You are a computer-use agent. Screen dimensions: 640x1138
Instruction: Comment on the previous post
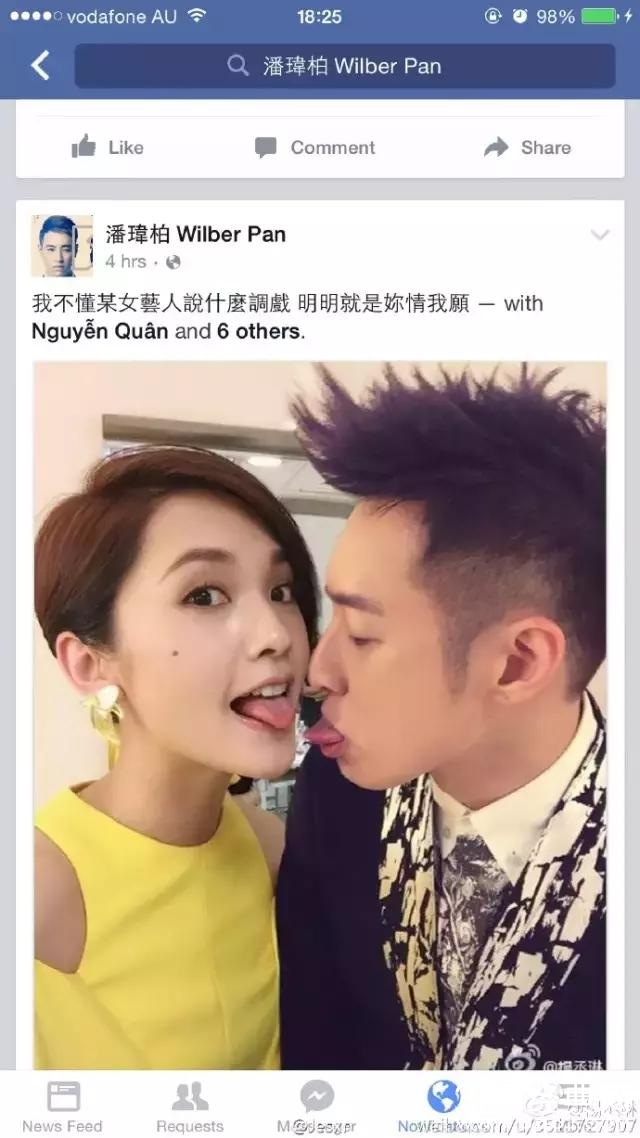point(314,148)
